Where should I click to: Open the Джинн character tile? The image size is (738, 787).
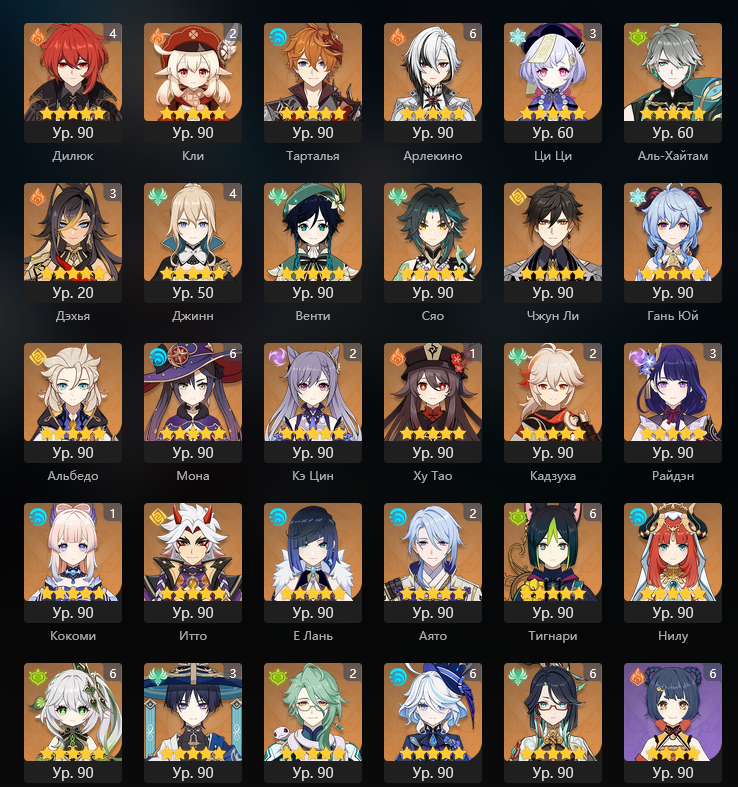click(193, 240)
